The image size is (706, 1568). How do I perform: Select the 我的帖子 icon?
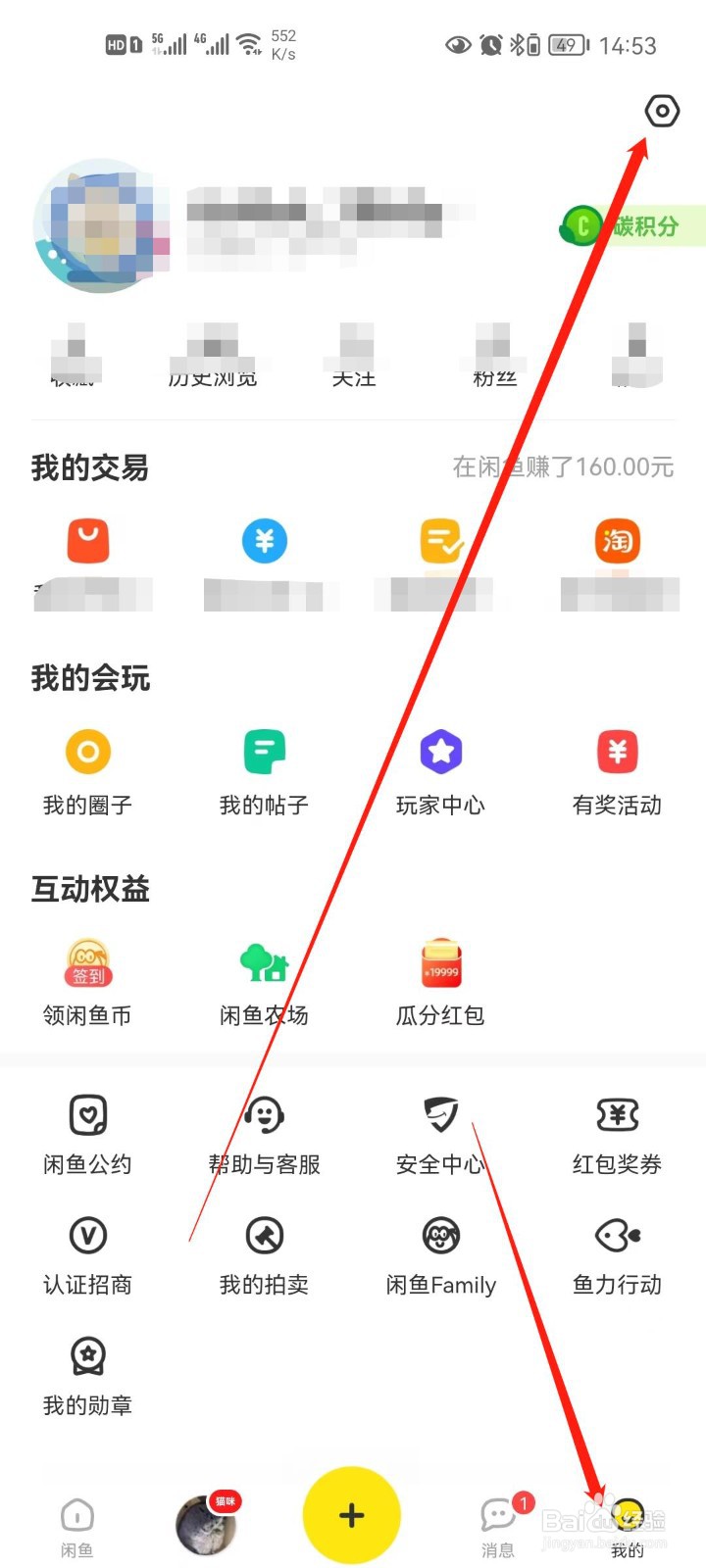coord(265,751)
